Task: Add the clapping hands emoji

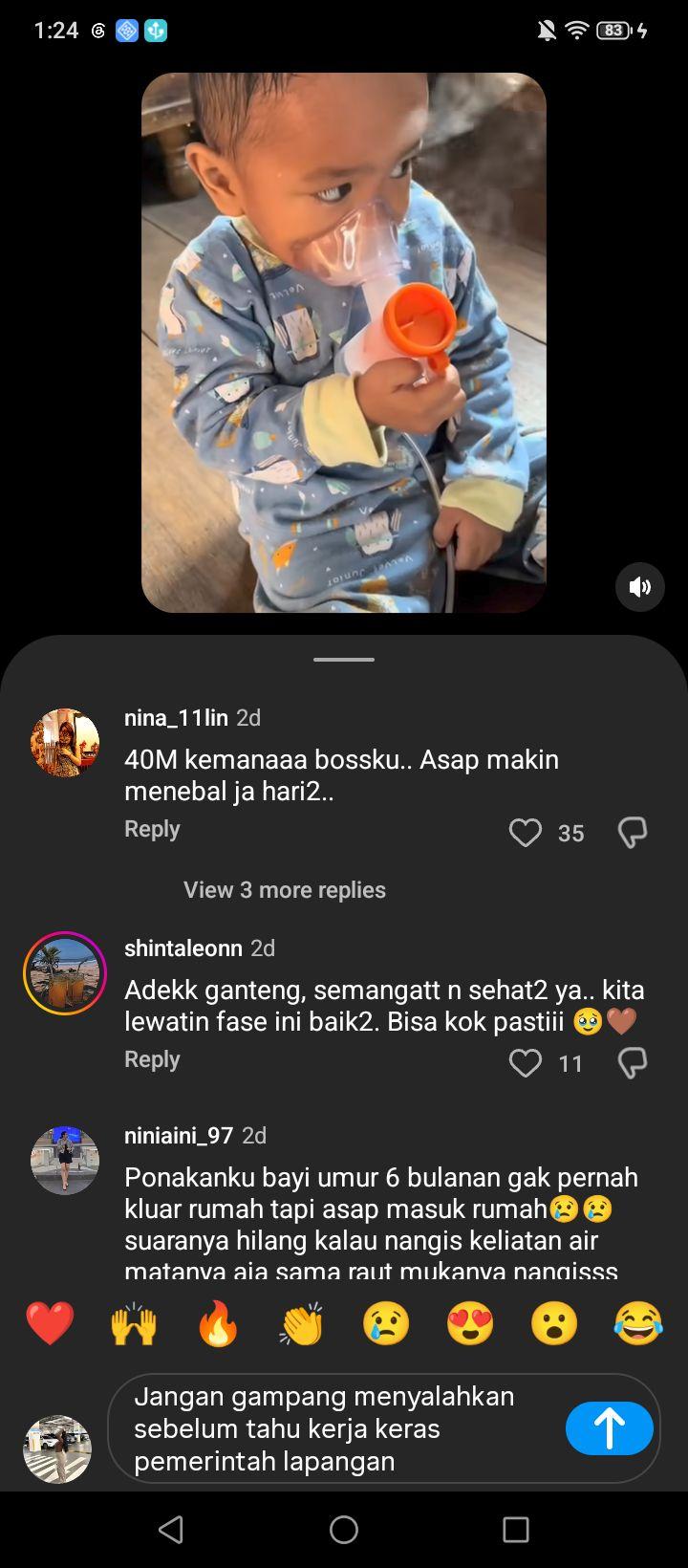Action: 302,1324
